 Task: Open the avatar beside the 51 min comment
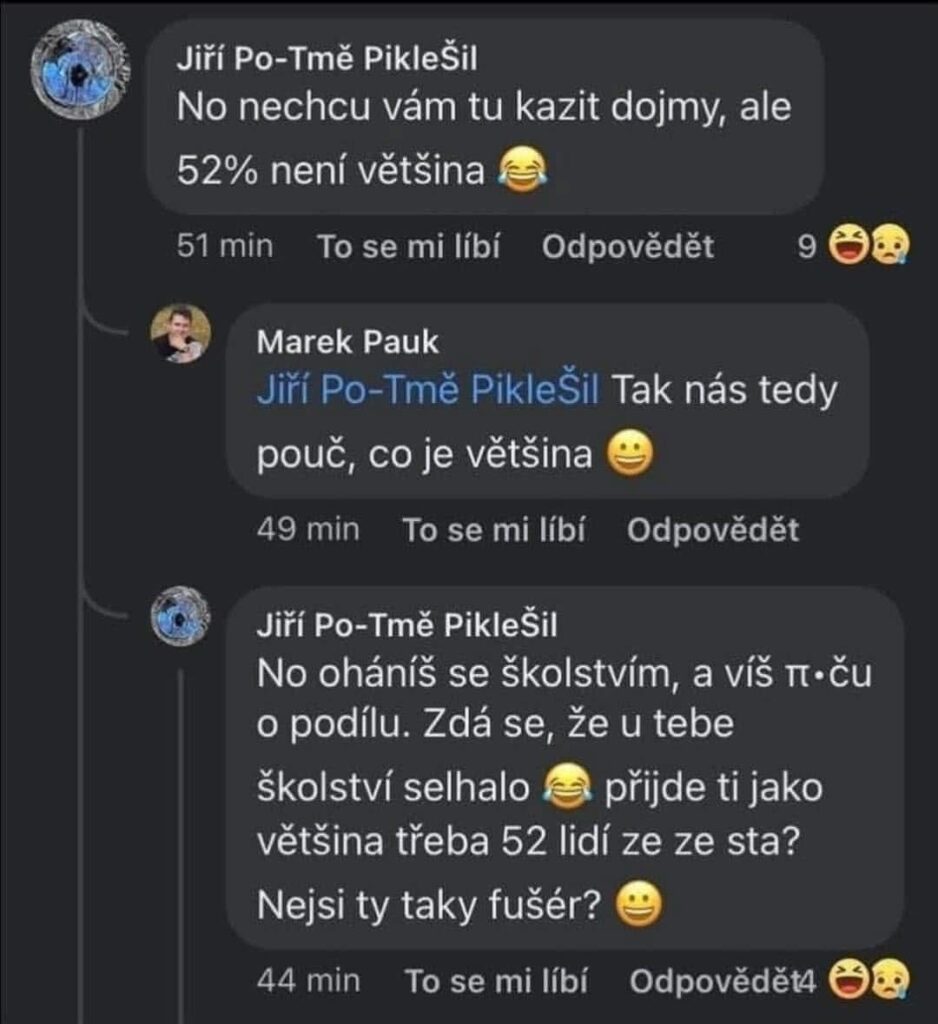(x=80, y=70)
